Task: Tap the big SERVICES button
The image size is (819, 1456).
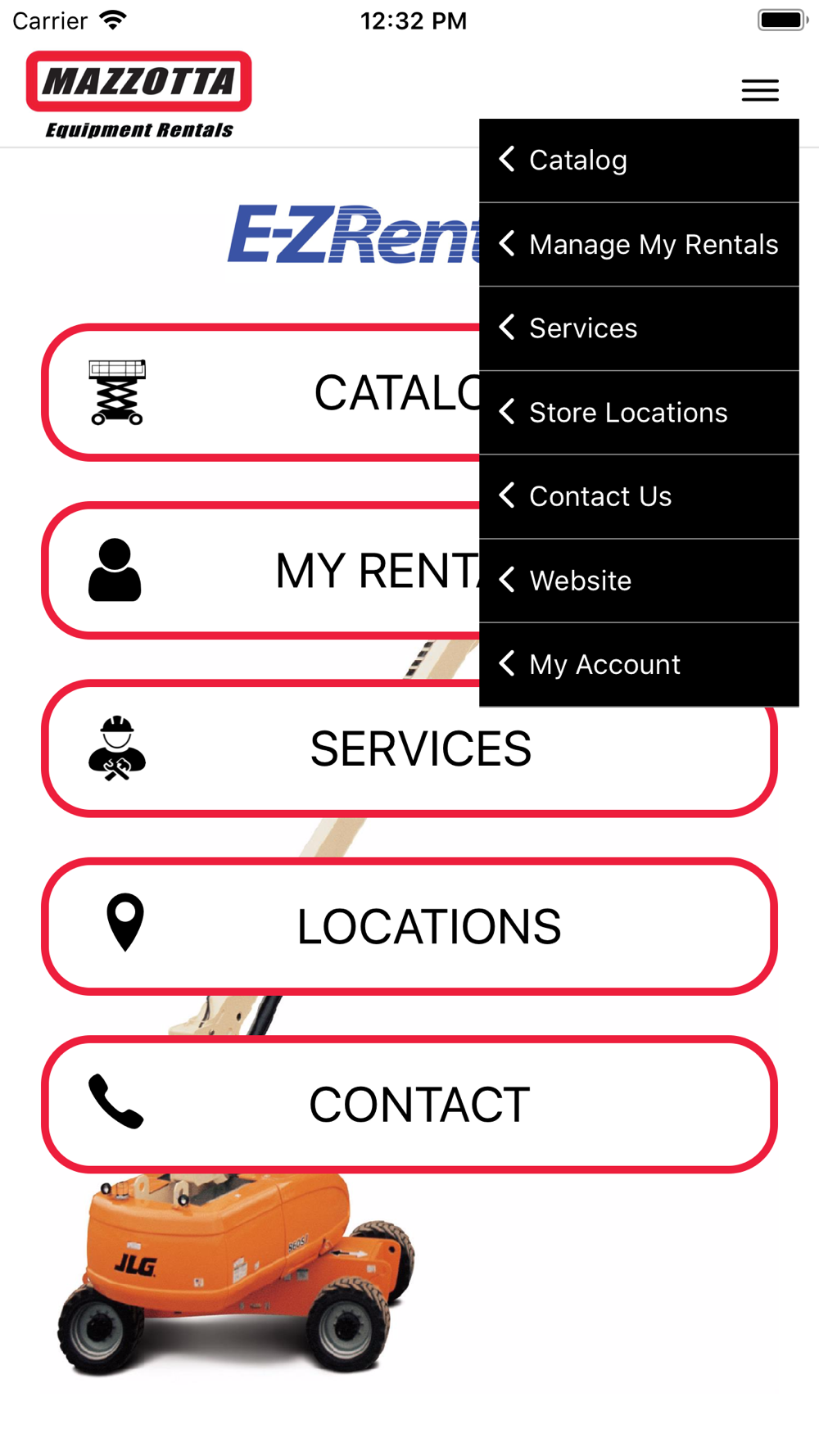Action: pyautogui.click(x=409, y=748)
